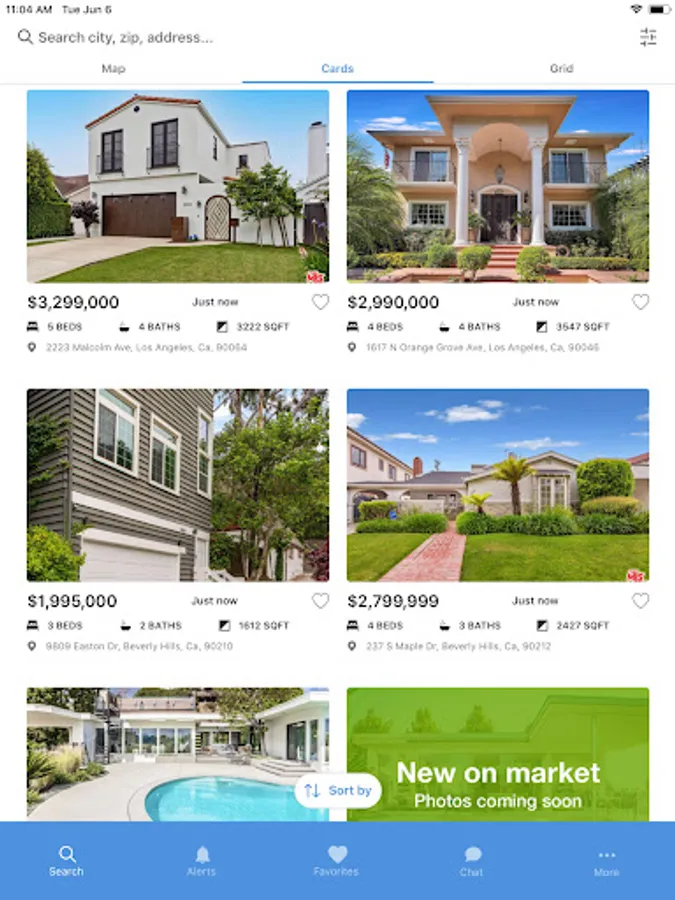Open the filter settings icon

click(648, 37)
